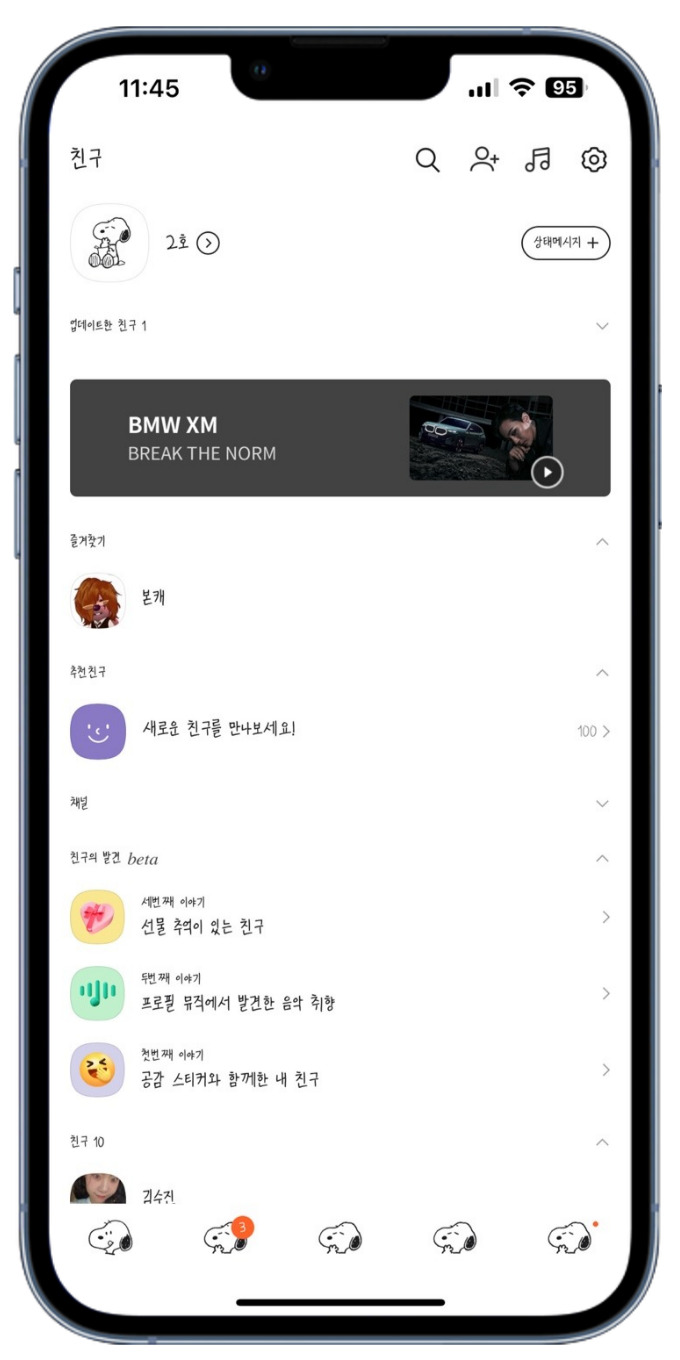Open the friend search icon
680x1360 pixels.
[x=427, y=160]
